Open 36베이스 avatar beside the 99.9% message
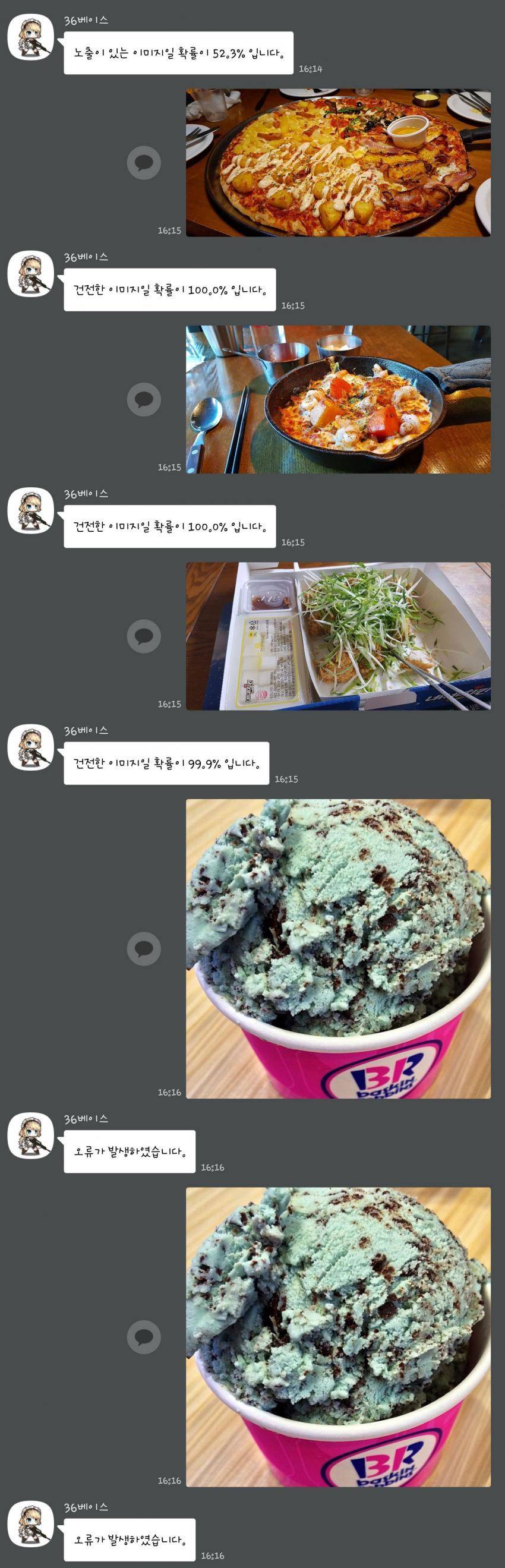The width and height of the screenshot is (505, 1568). [30, 747]
